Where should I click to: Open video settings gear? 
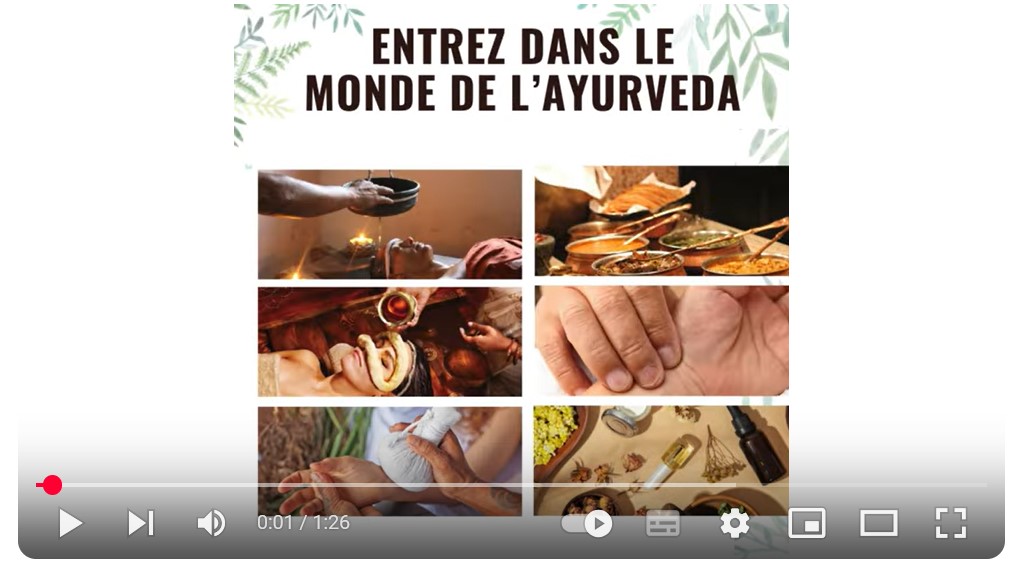pos(735,523)
